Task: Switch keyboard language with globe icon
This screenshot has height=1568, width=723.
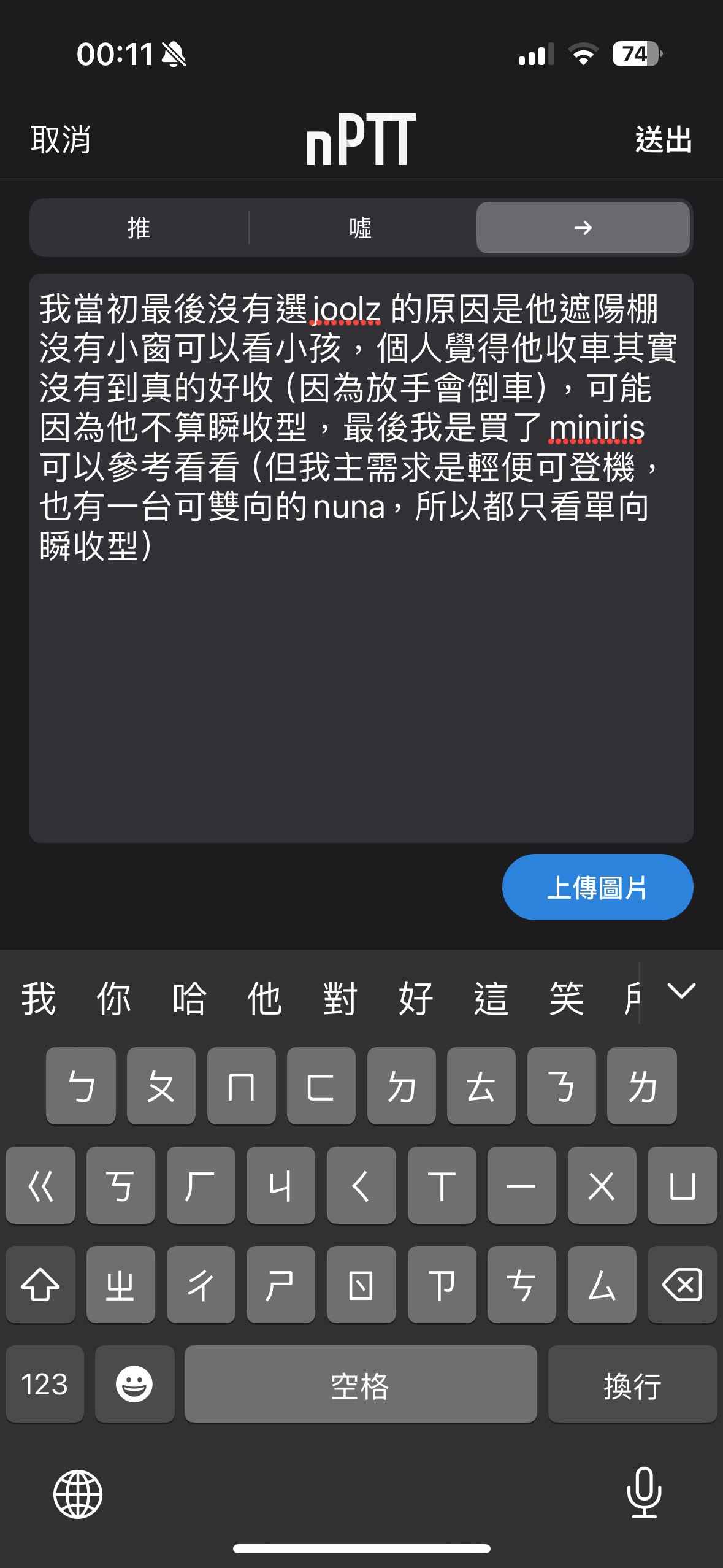Action: 78,1494
